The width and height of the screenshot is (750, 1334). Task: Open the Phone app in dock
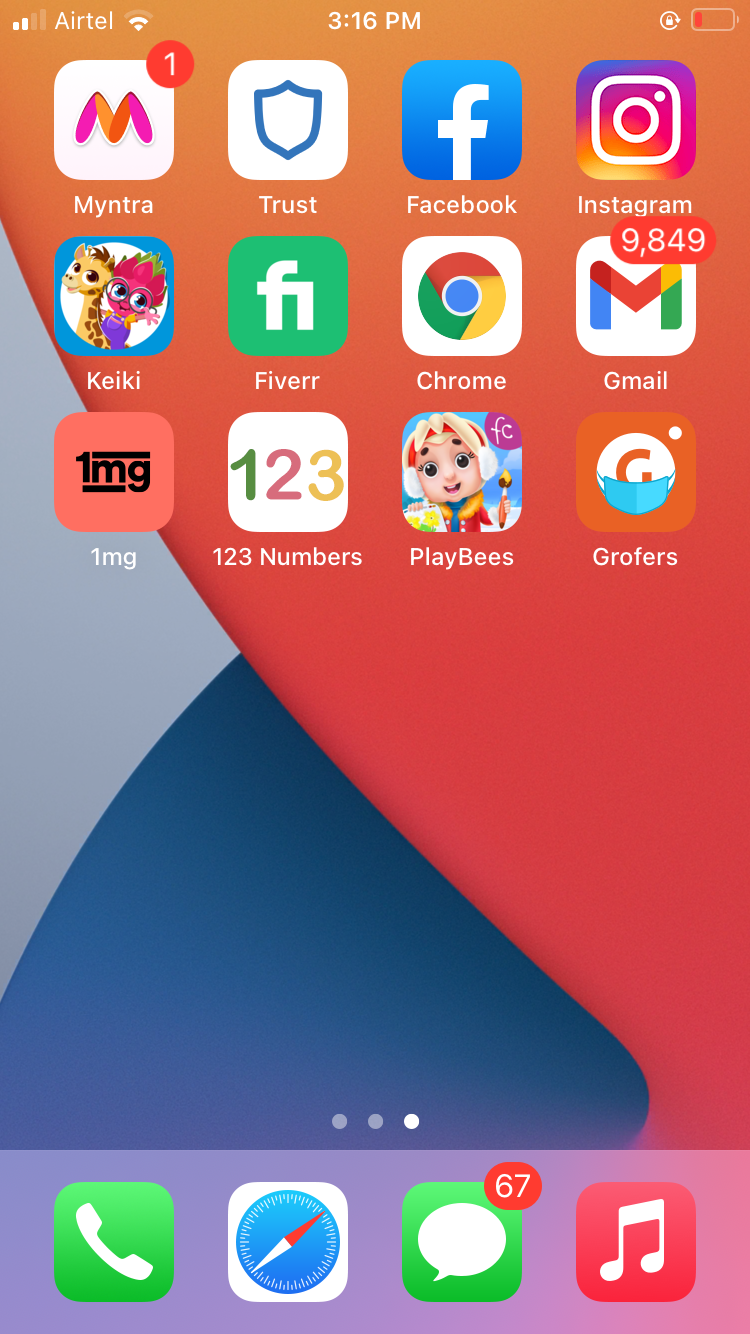click(114, 1242)
